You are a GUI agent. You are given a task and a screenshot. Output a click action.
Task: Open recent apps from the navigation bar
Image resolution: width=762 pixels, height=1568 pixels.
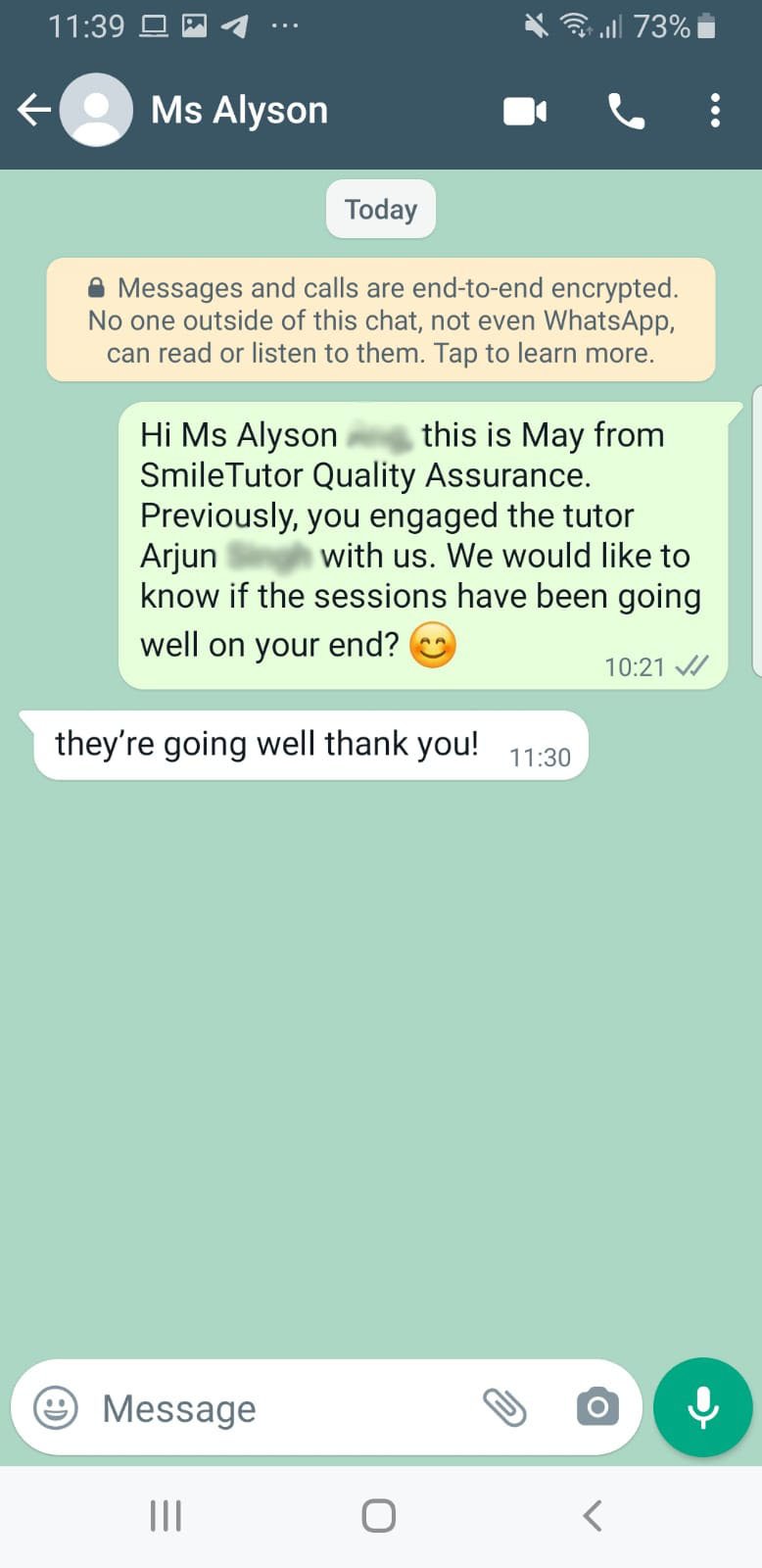pyautogui.click(x=166, y=1516)
